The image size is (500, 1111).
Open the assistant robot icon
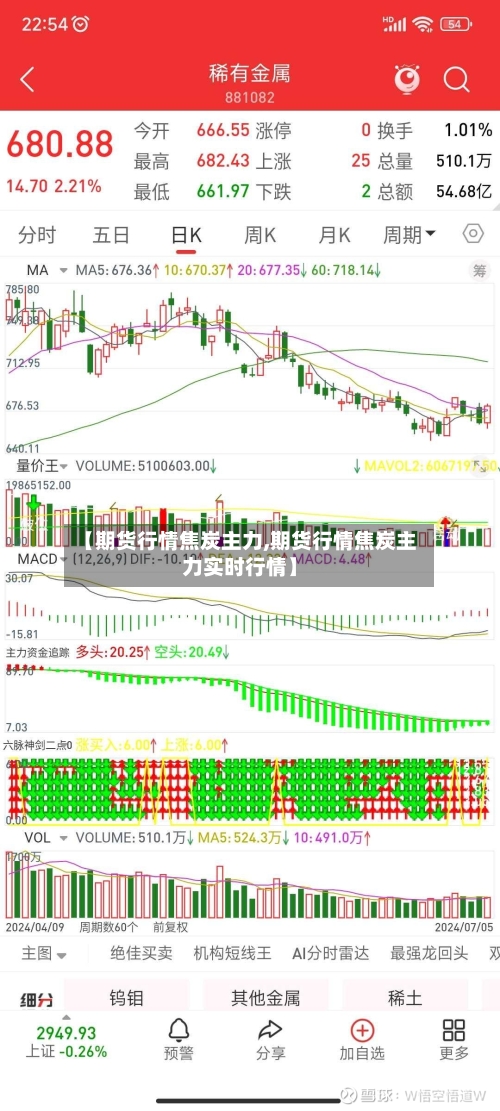click(x=407, y=79)
